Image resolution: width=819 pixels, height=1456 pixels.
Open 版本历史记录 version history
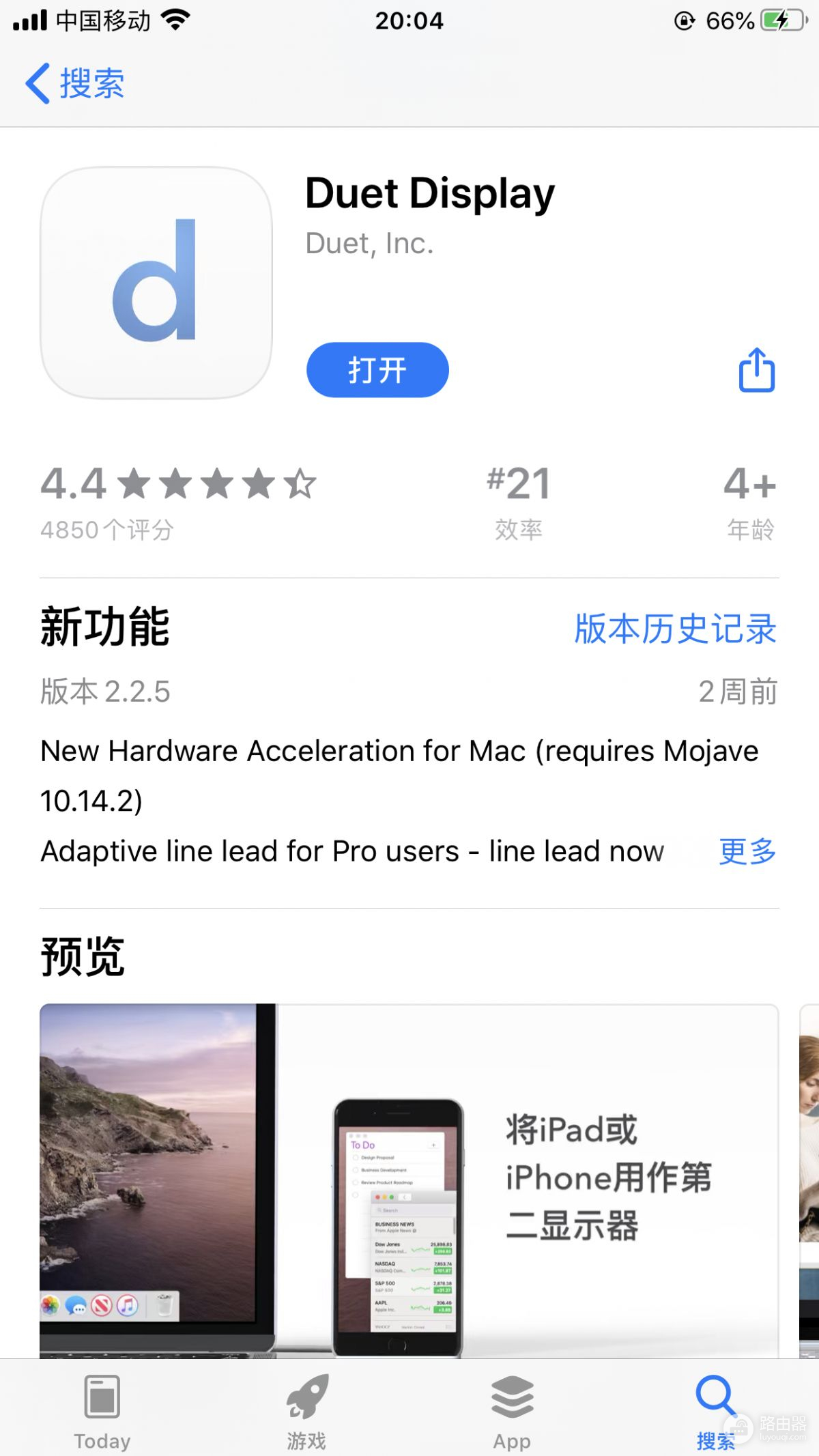[x=675, y=628]
